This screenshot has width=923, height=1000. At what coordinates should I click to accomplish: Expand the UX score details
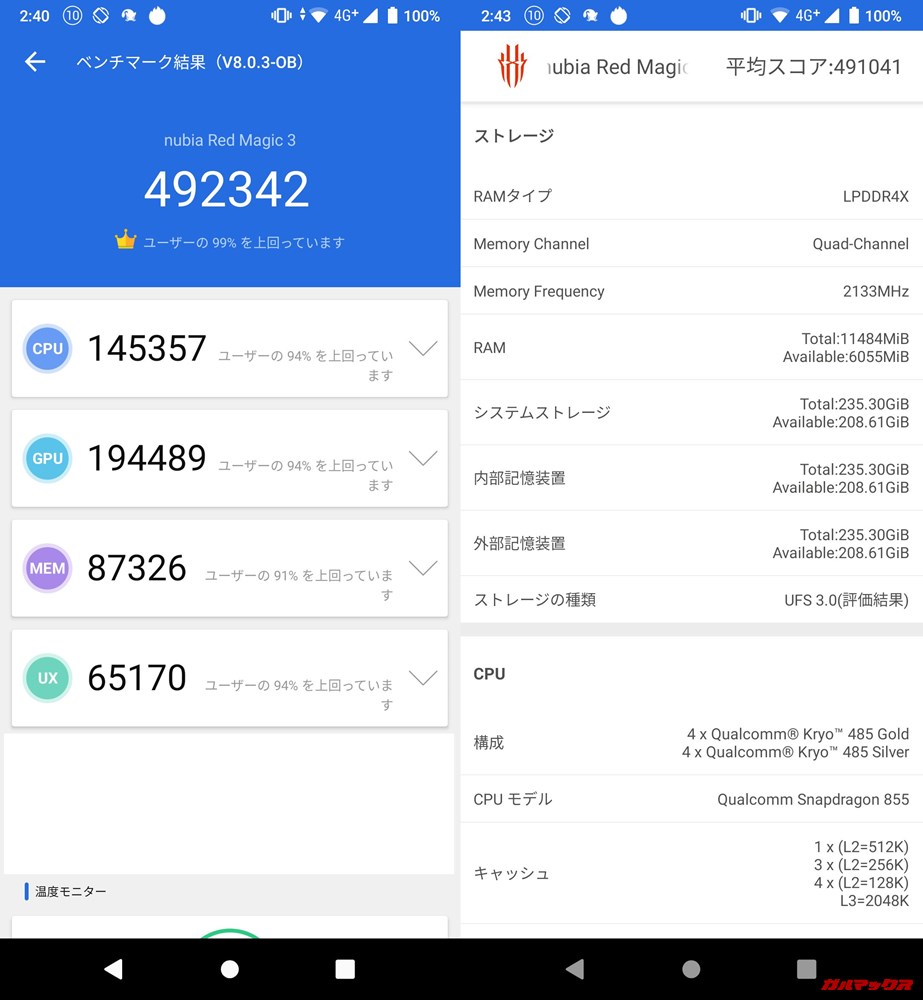423,677
